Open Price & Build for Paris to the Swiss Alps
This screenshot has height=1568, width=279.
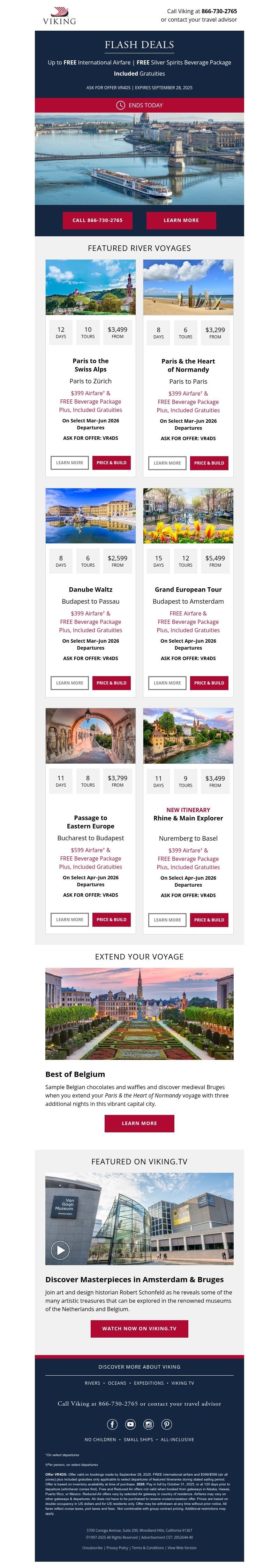pyautogui.click(x=112, y=462)
